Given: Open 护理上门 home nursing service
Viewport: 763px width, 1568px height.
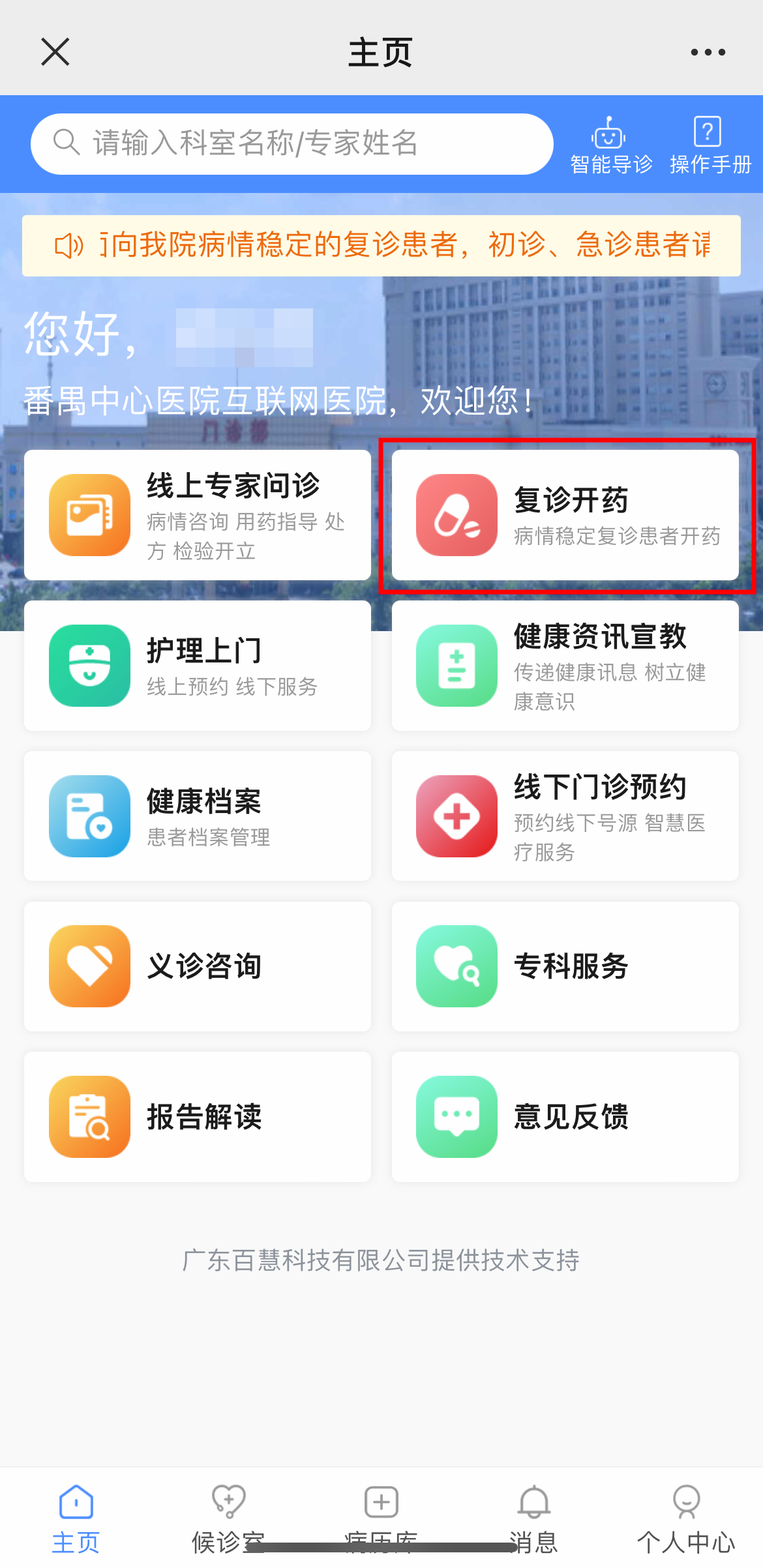Looking at the screenshot, I should (198, 666).
